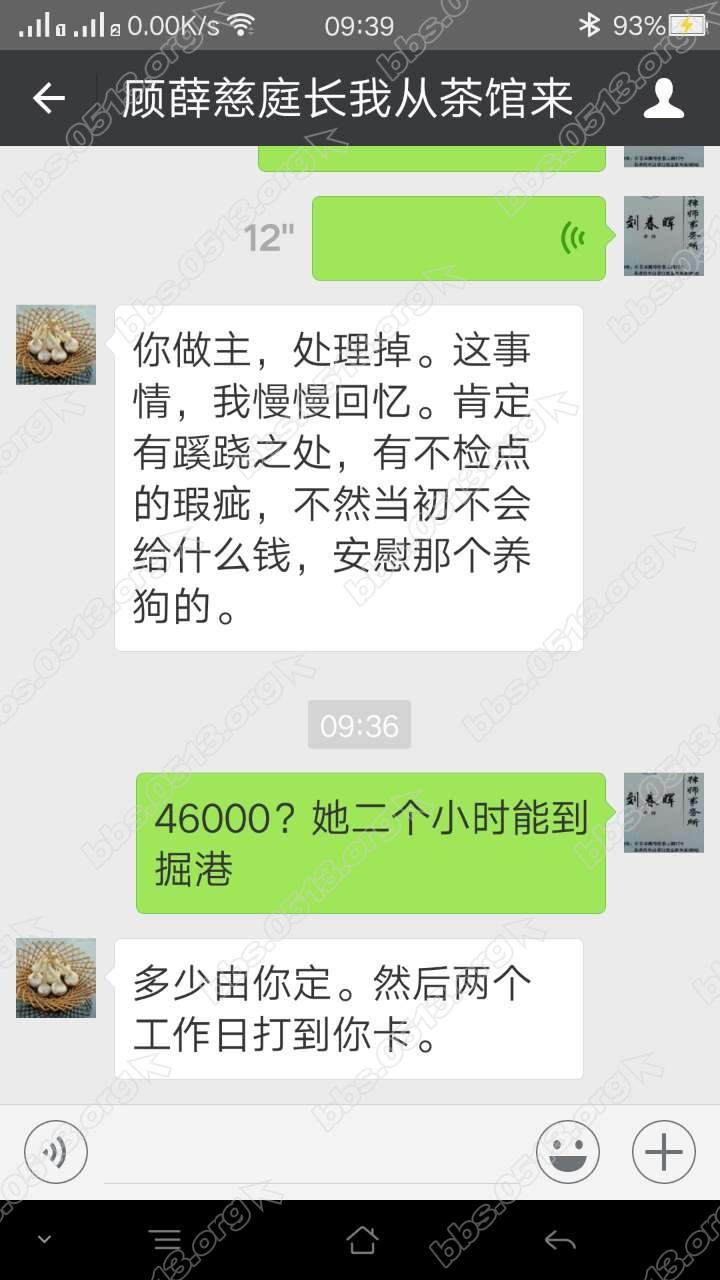Play the 12-second voice message
Viewport: 720px width, 1280px height.
tap(458, 238)
